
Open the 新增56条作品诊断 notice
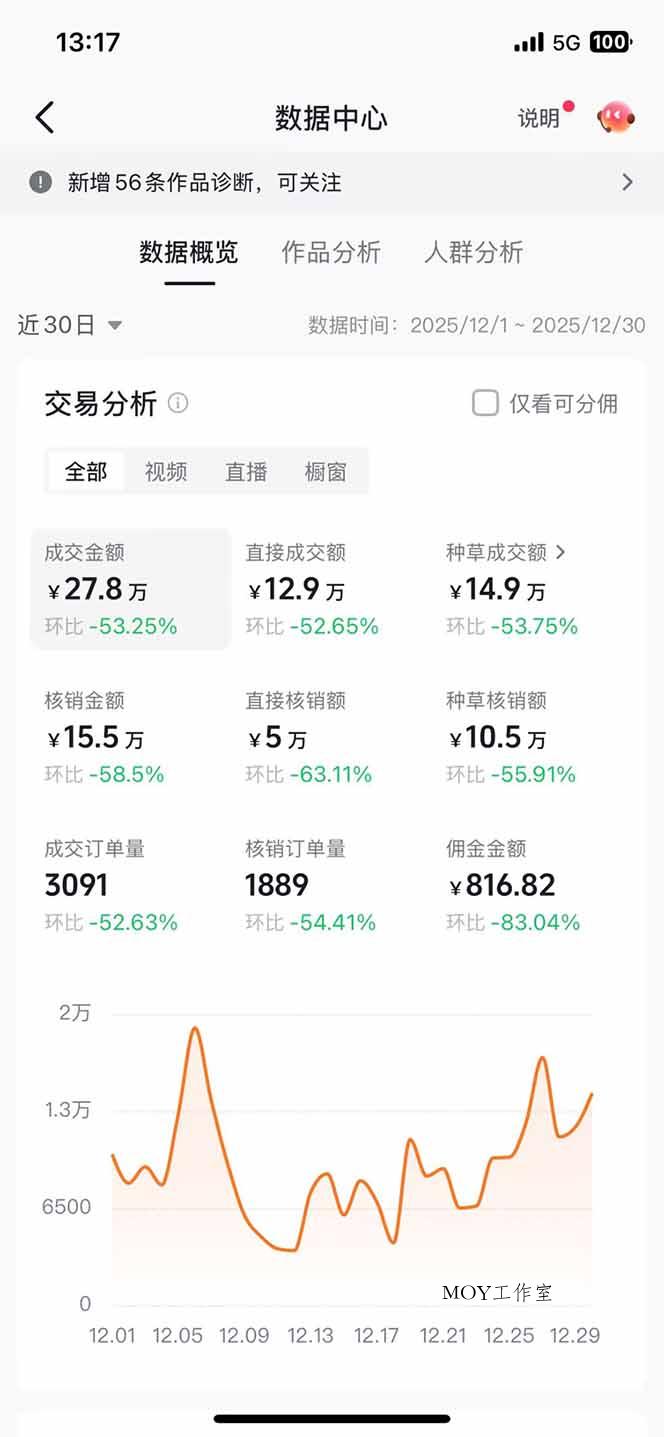point(331,182)
